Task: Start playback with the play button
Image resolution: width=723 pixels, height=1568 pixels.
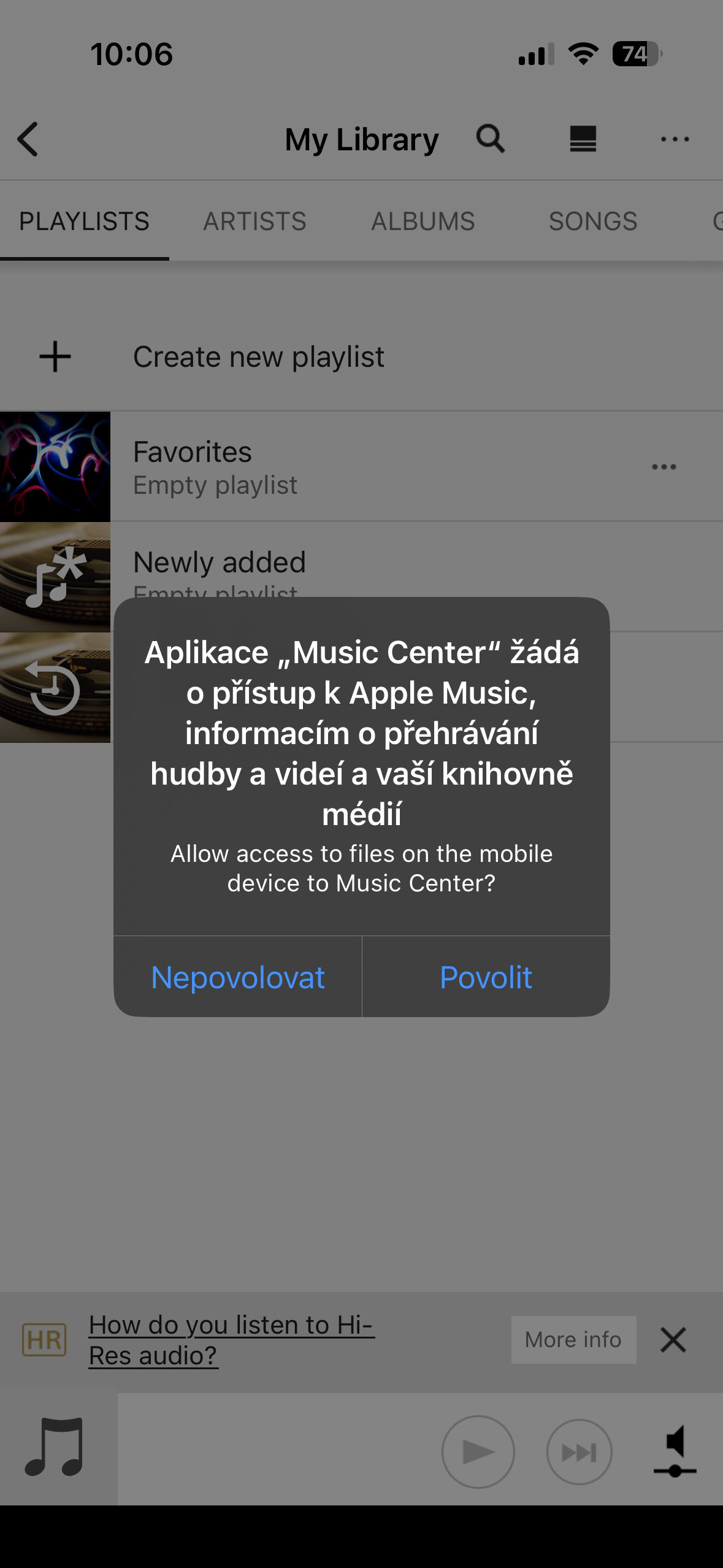Action: (478, 1452)
